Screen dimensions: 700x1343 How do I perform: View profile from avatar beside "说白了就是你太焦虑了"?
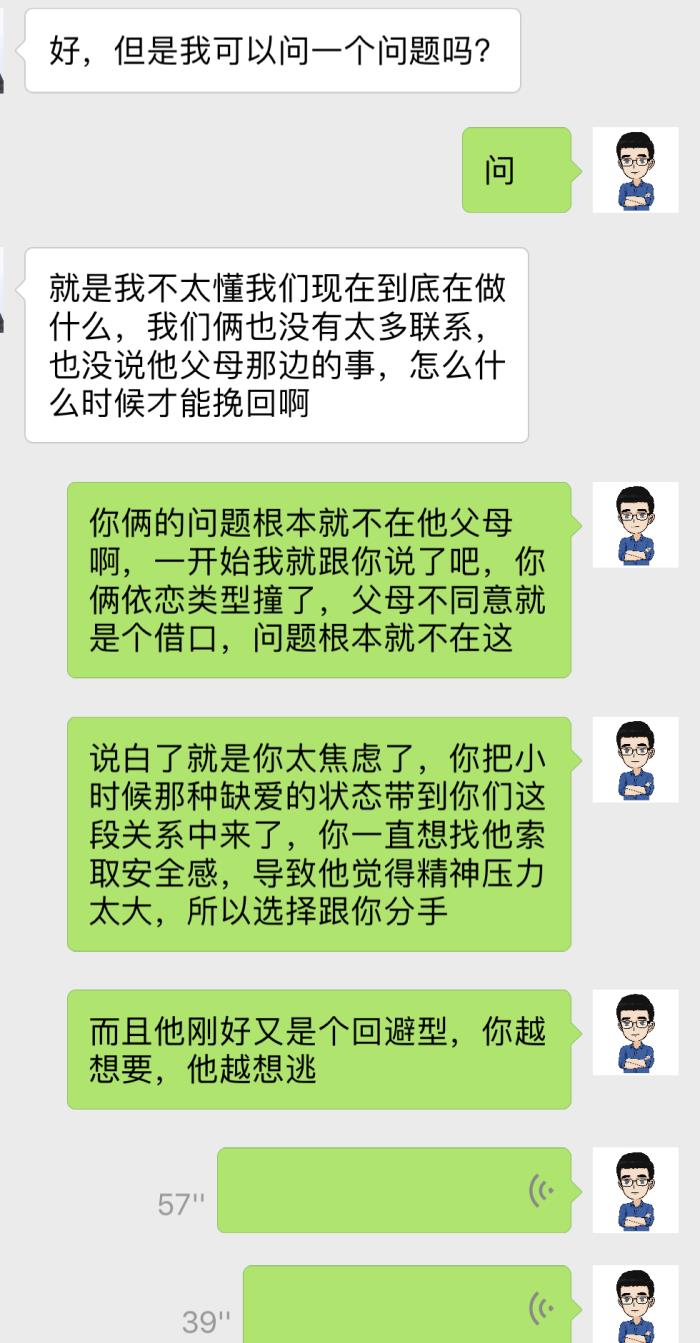[x=635, y=759]
